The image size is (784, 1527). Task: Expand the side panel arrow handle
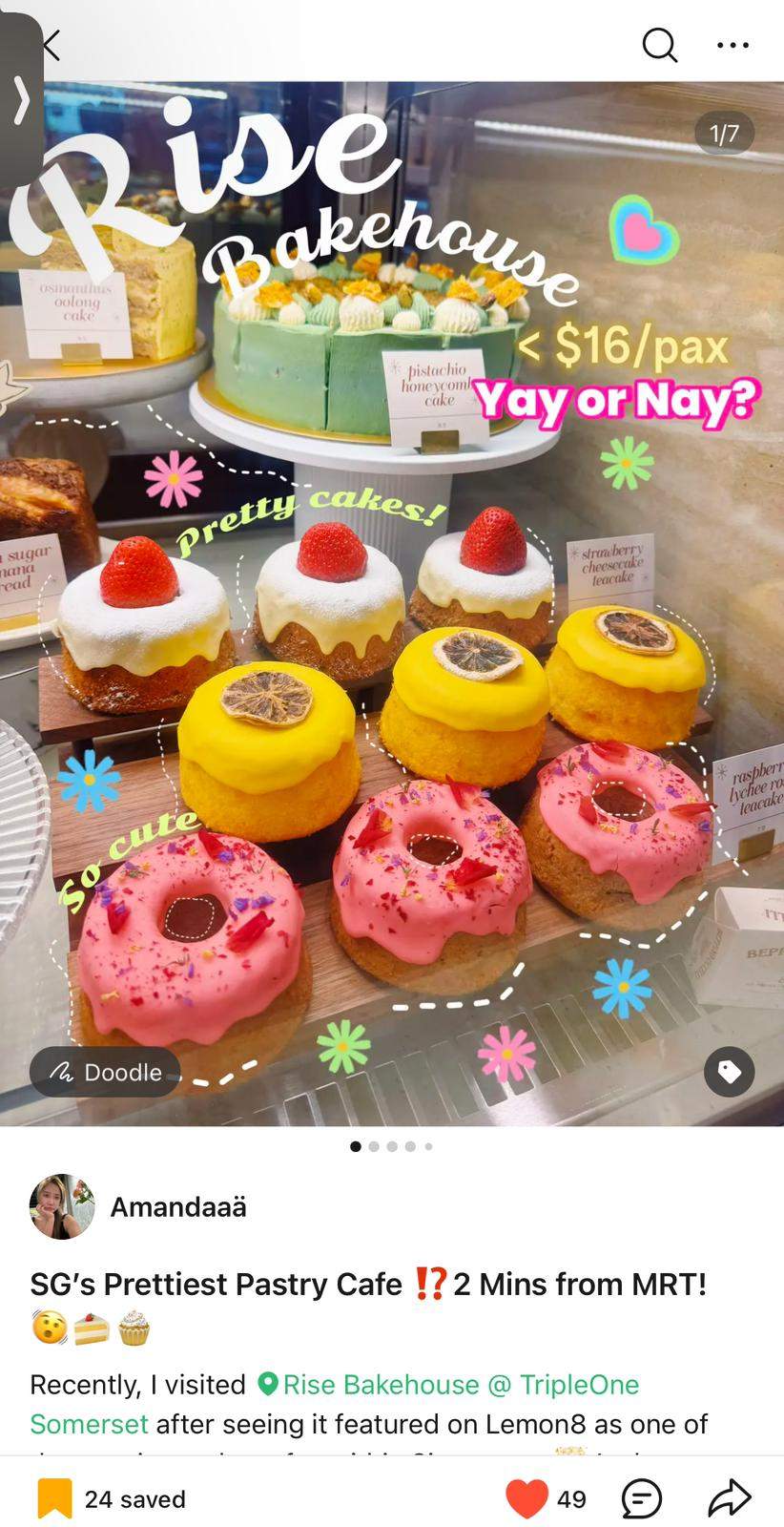20,100
